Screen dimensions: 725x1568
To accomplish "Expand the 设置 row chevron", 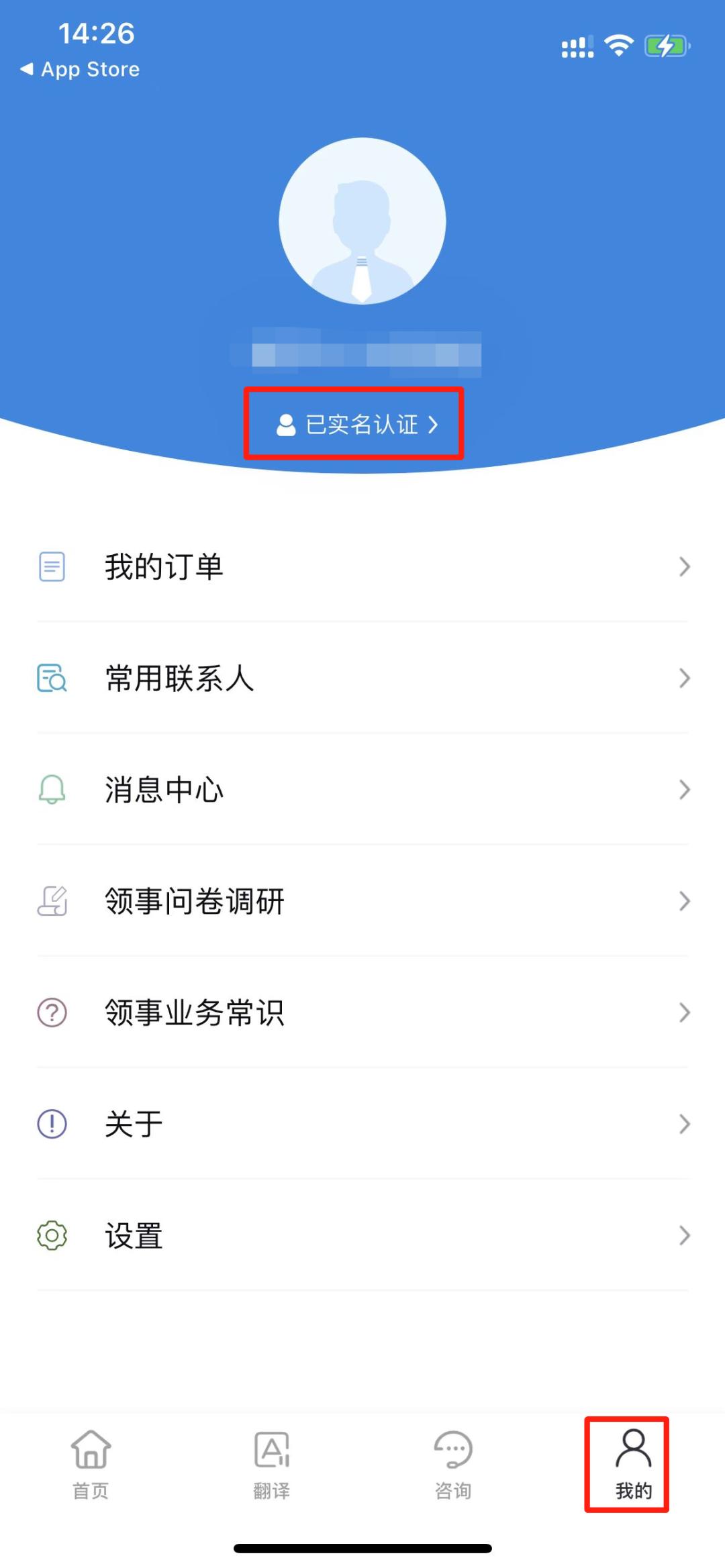I will coord(685,1236).
